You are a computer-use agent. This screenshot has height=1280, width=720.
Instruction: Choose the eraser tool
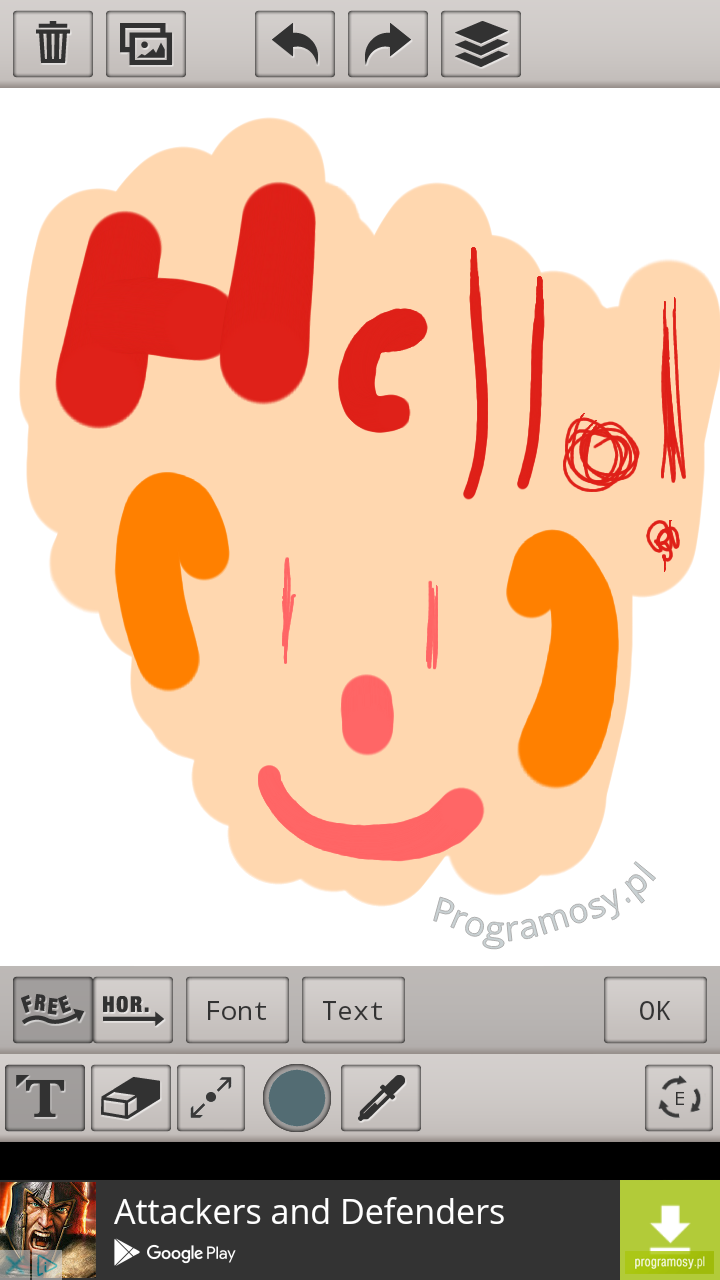click(131, 1098)
